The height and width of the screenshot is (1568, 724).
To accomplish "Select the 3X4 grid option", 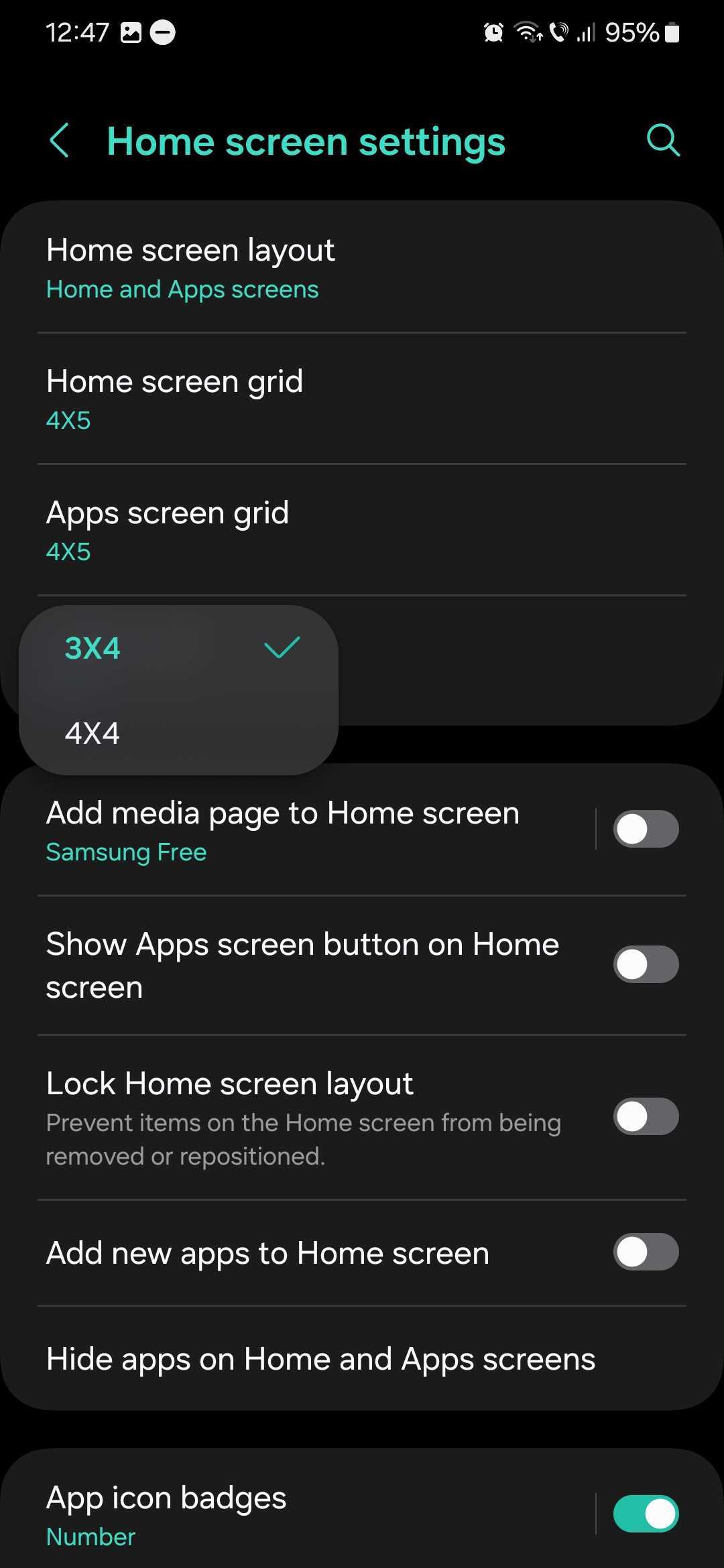I will tap(178, 649).
